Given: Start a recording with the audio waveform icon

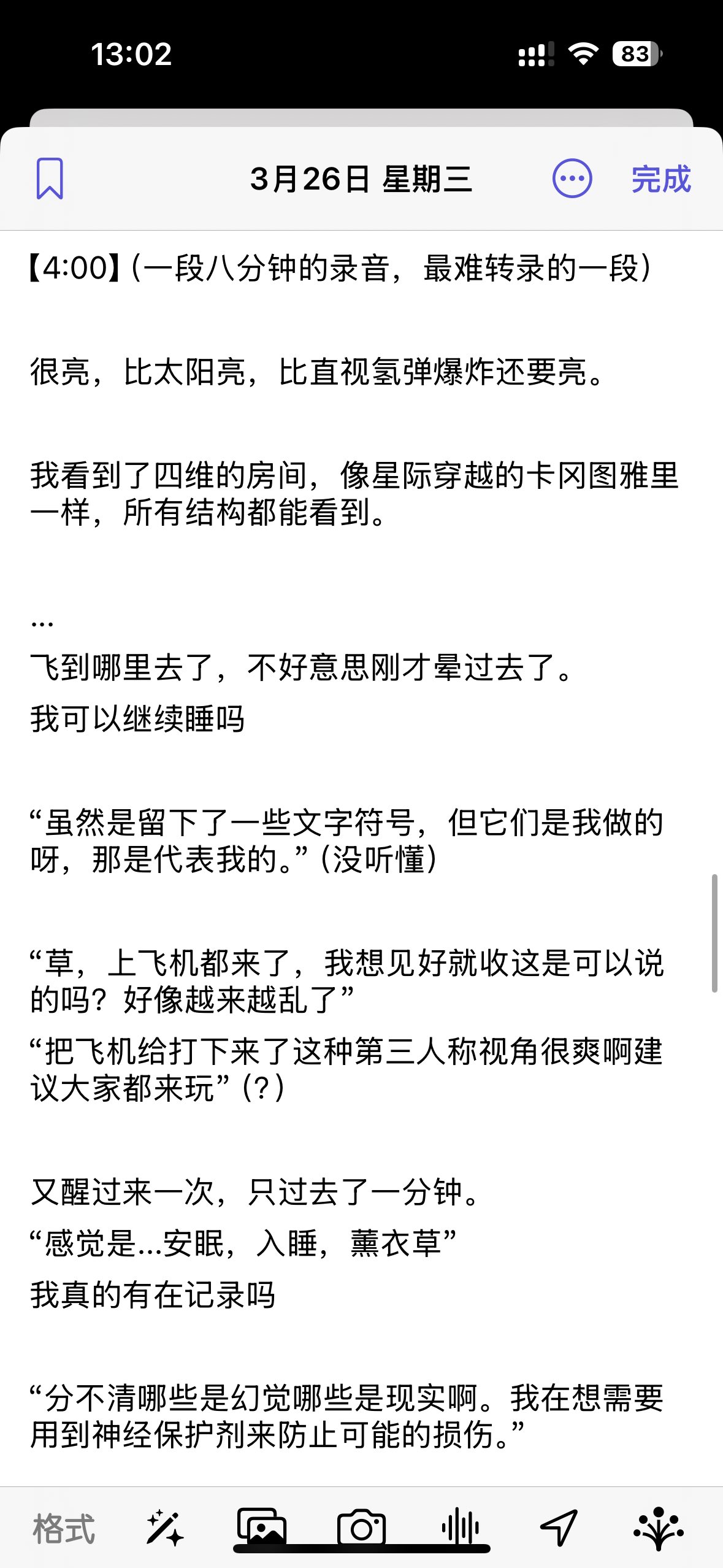Looking at the screenshot, I should pyautogui.click(x=459, y=1521).
